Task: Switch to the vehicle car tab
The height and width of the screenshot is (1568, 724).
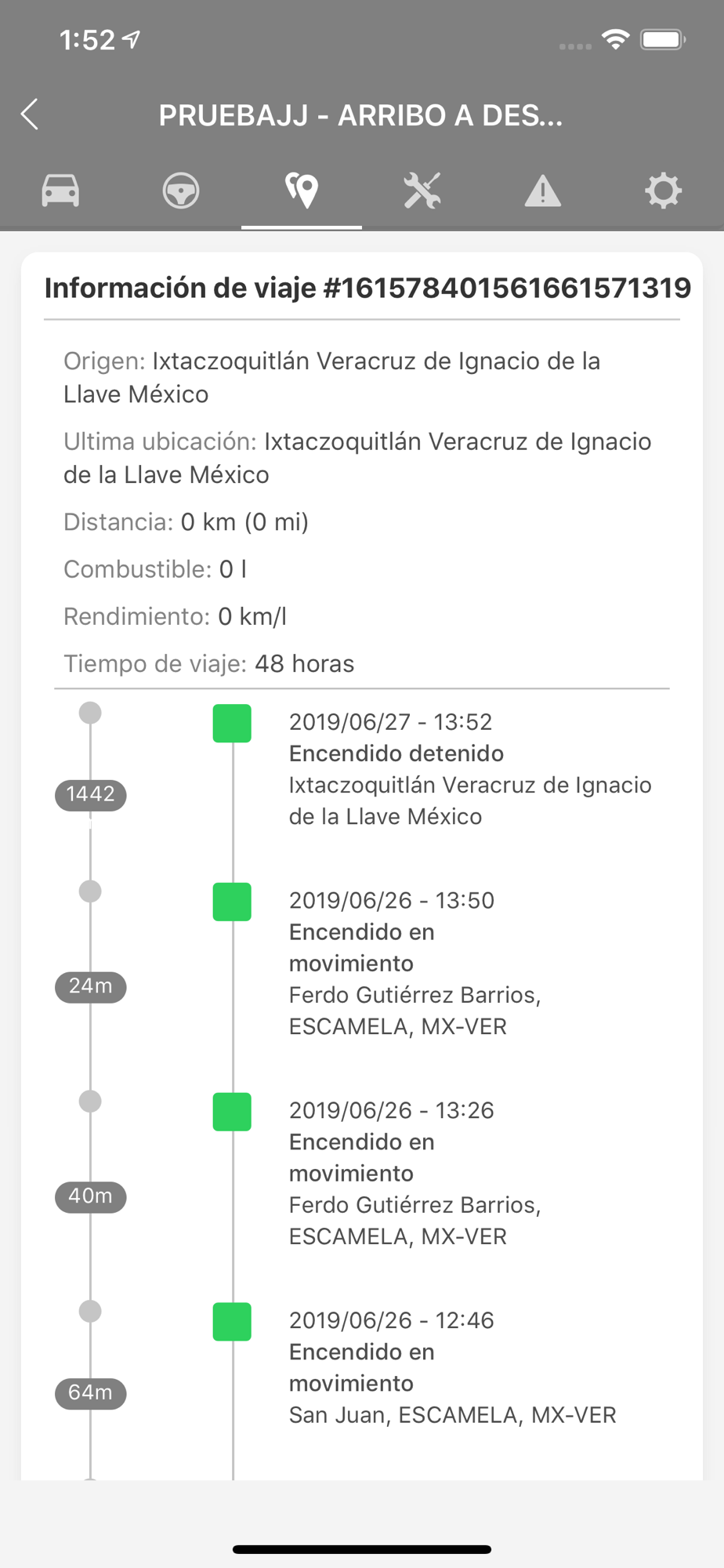Action: click(x=60, y=191)
